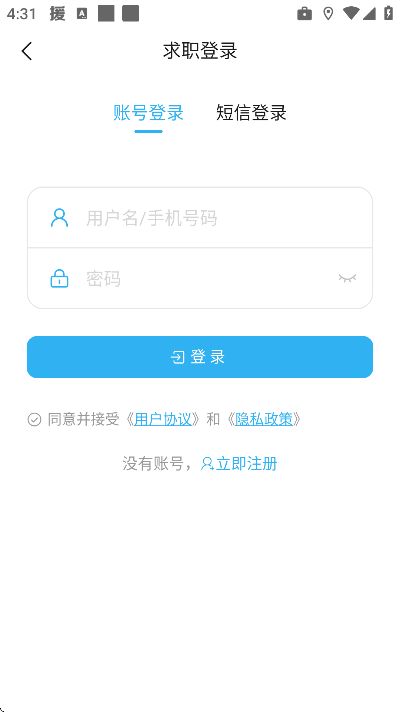
Task: Open the 隐私政策 link
Action: (x=264, y=420)
